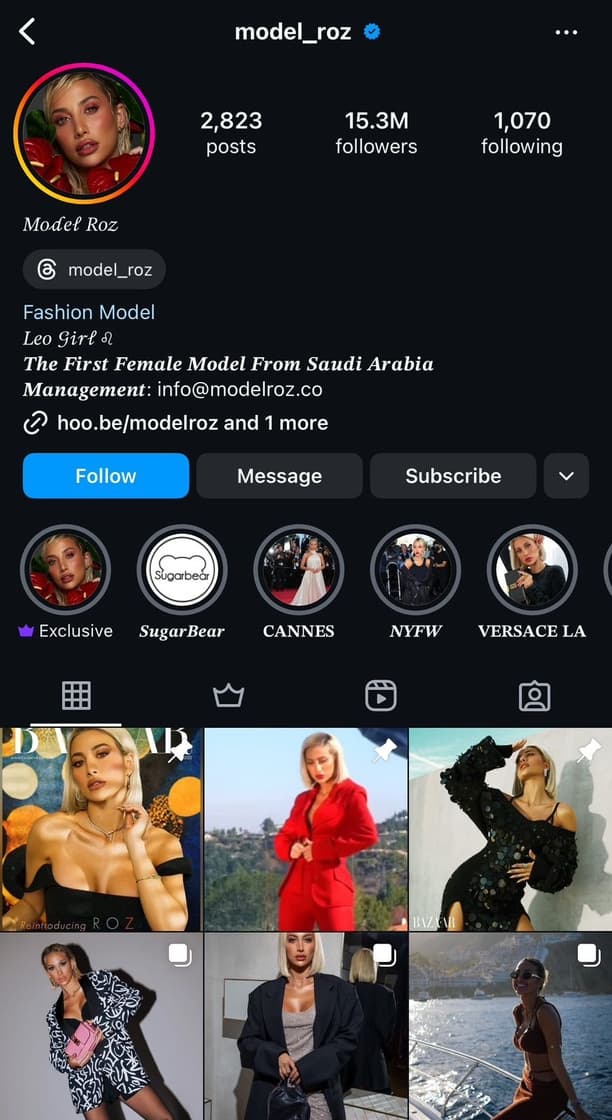Go back using the top-left arrow

27,32
